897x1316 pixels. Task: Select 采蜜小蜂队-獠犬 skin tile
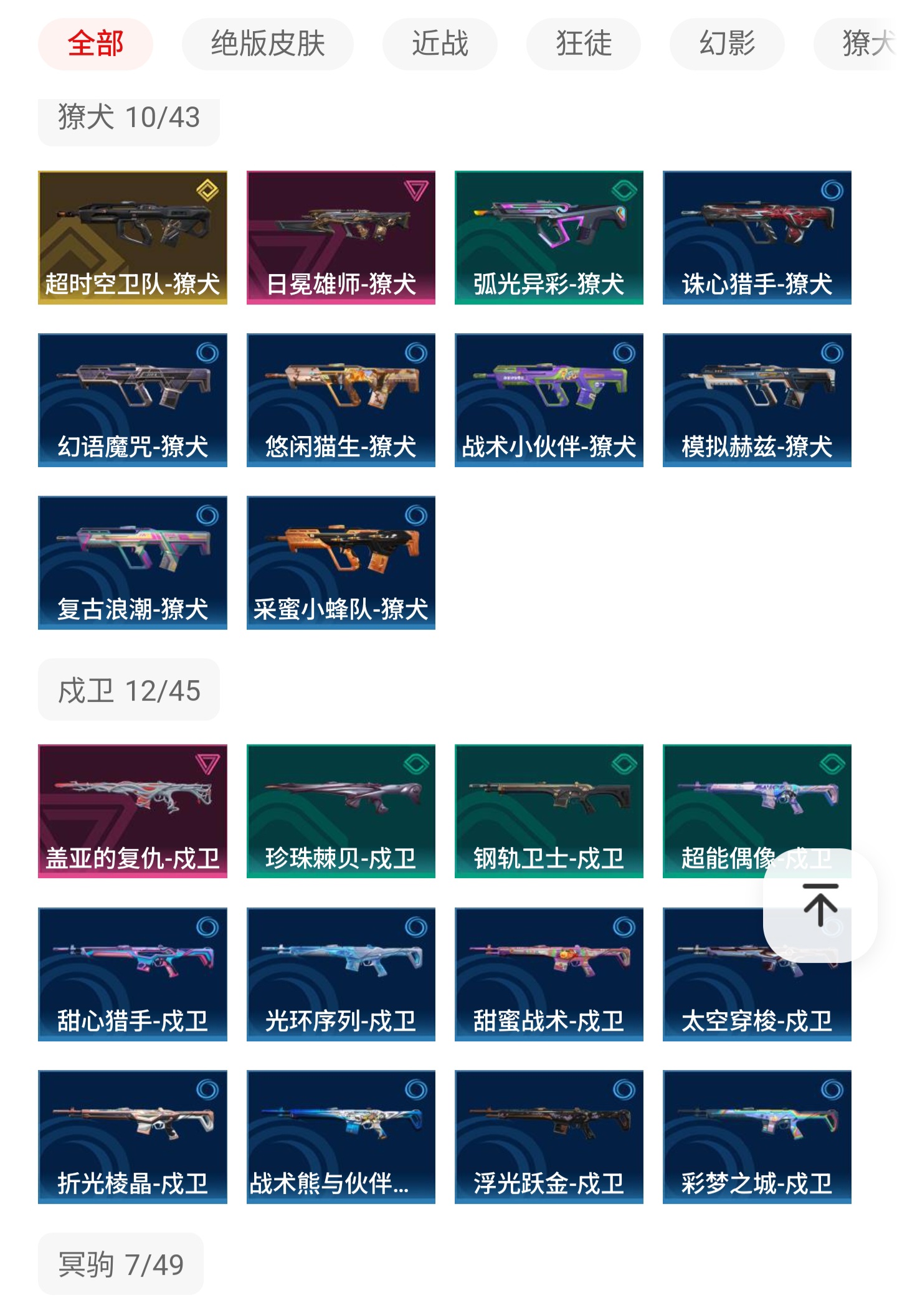[341, 562]
